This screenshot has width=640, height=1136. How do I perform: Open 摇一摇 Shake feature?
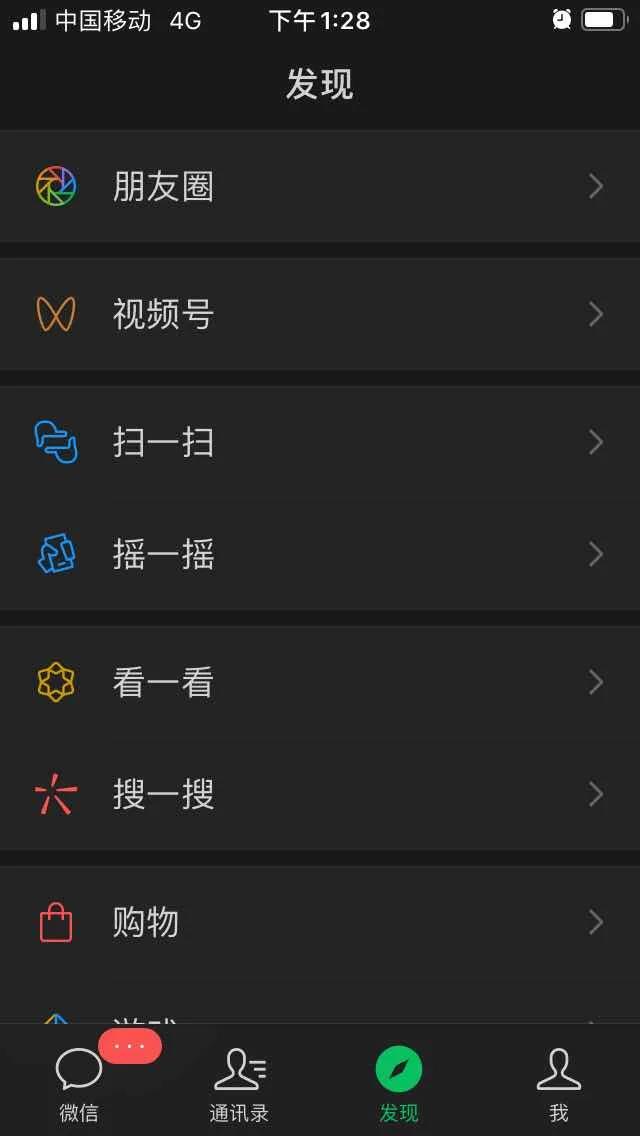click(x=320, y=554)
